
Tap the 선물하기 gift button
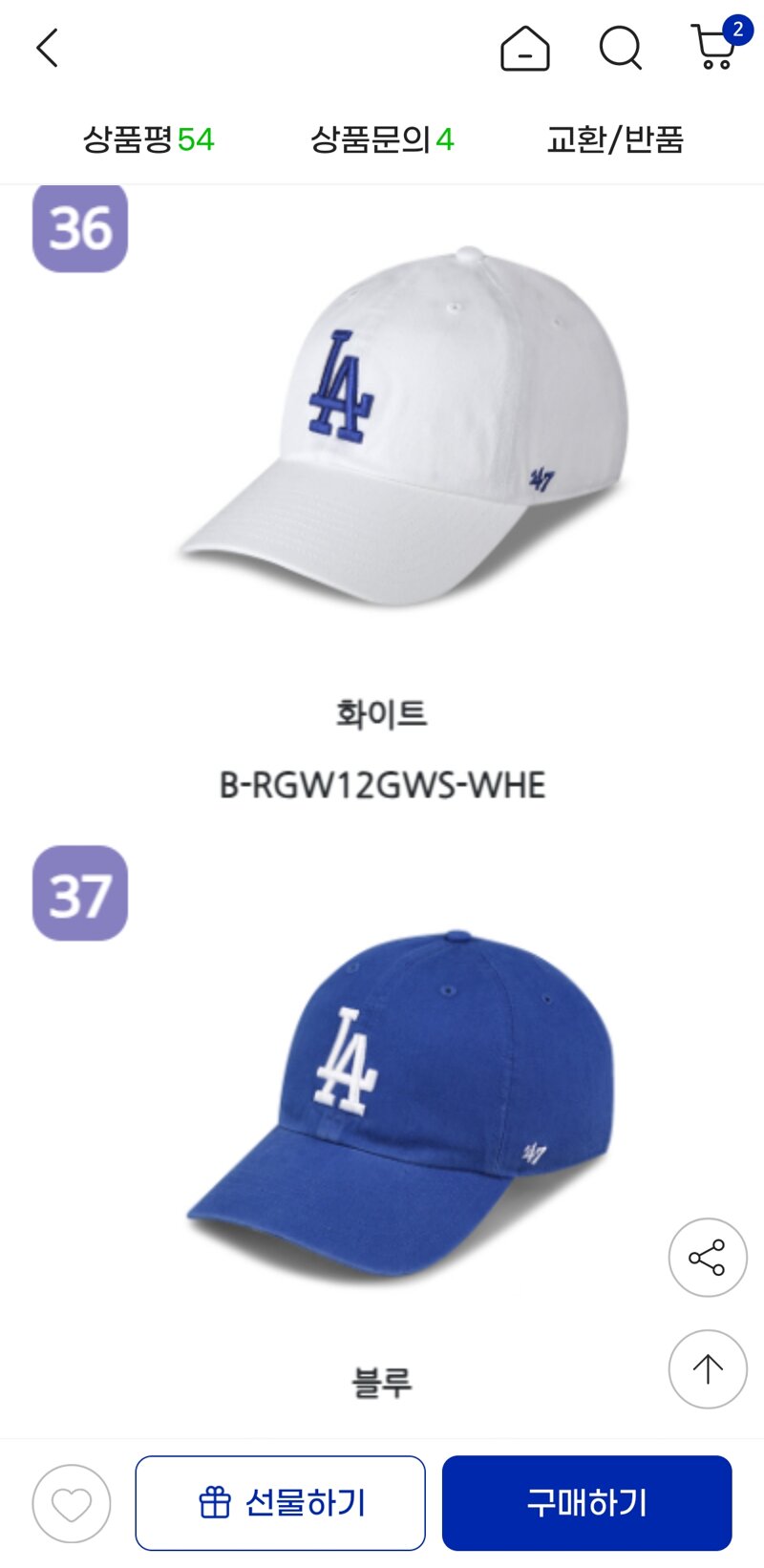[x=280, y=1503]
